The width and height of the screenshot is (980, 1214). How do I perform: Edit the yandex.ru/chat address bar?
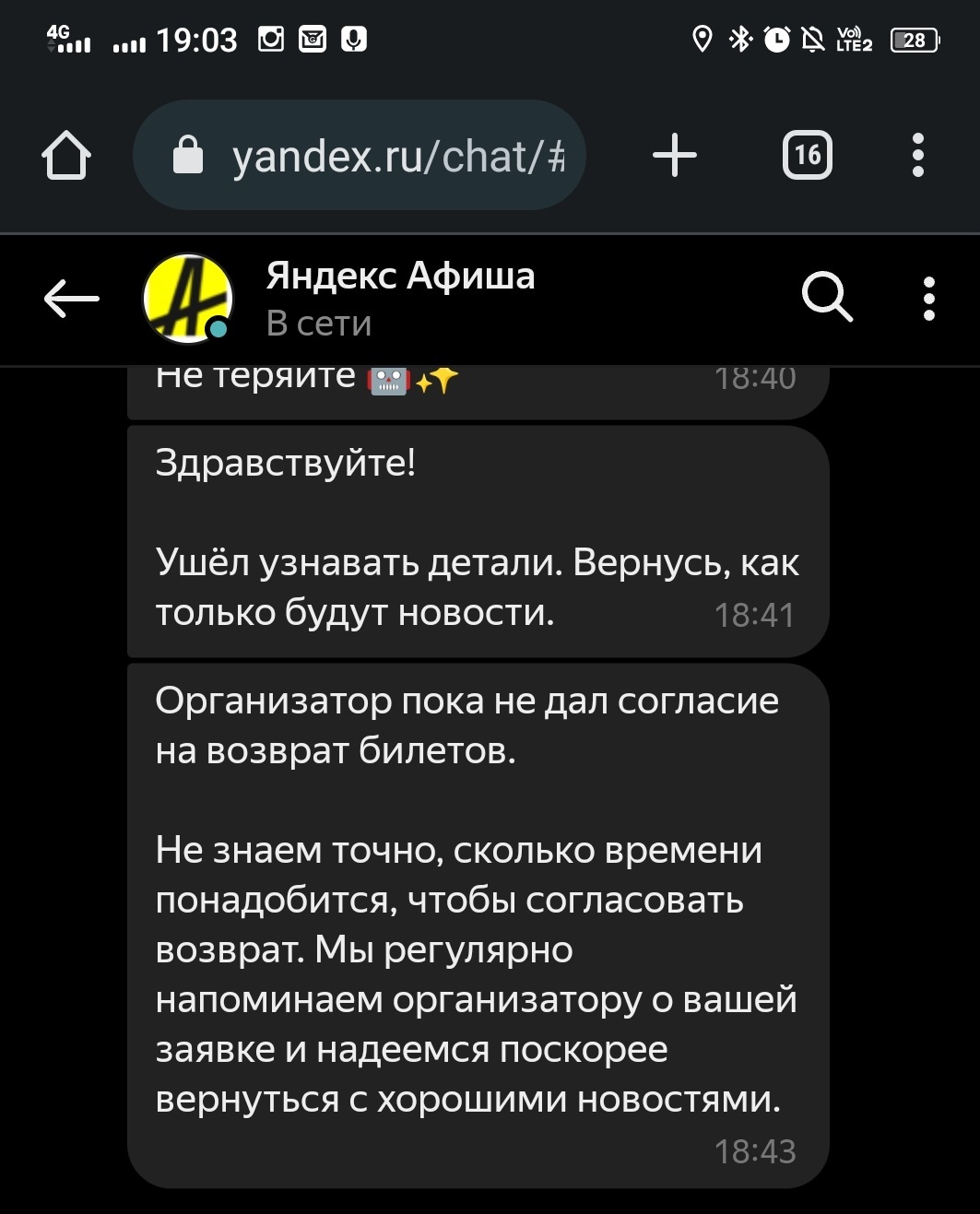point(396,156)
